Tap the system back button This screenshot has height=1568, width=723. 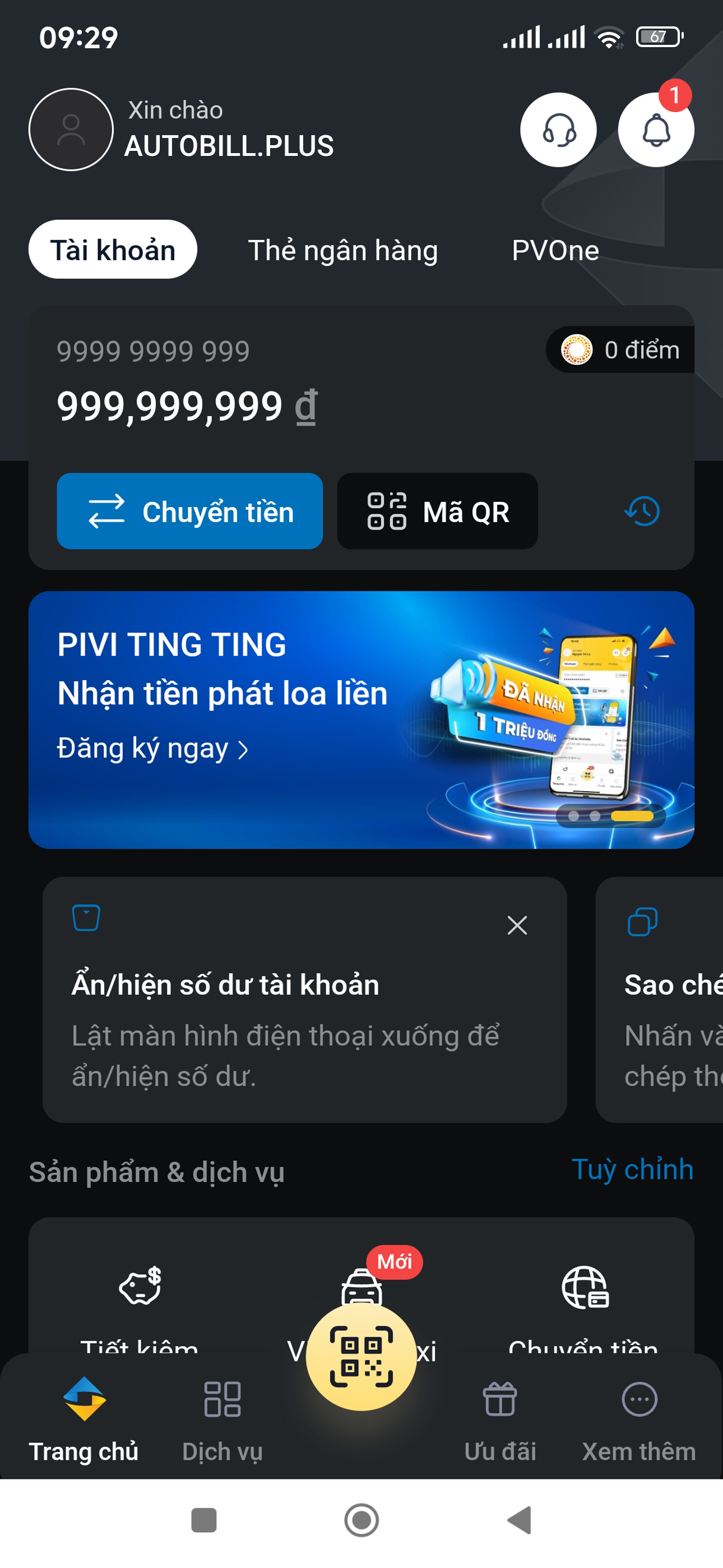[519, 1520]
